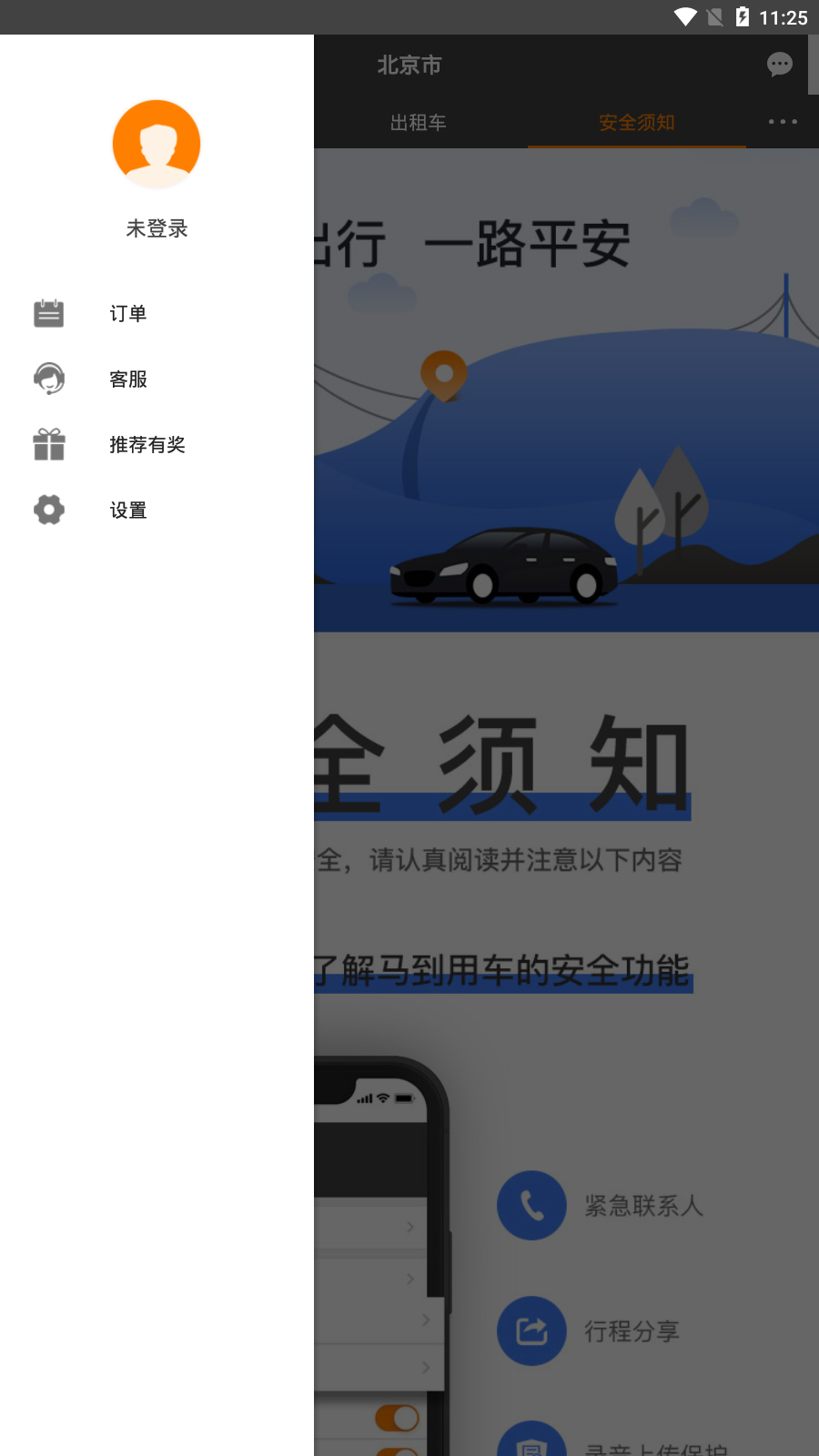819x1456 pixels.
Task: Tap the 客服 customer service headset icon
Action: coord(48,379)
